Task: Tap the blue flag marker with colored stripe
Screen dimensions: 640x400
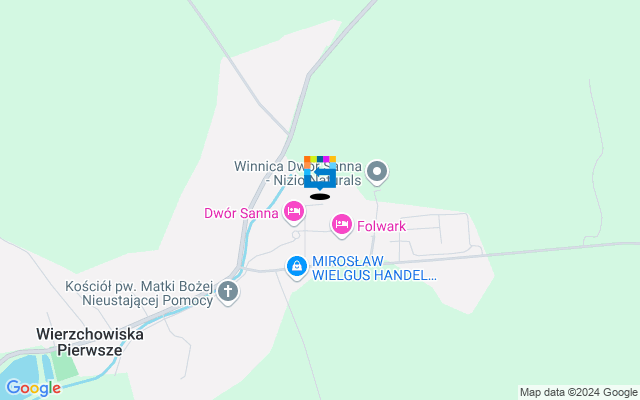Action: 320,174
